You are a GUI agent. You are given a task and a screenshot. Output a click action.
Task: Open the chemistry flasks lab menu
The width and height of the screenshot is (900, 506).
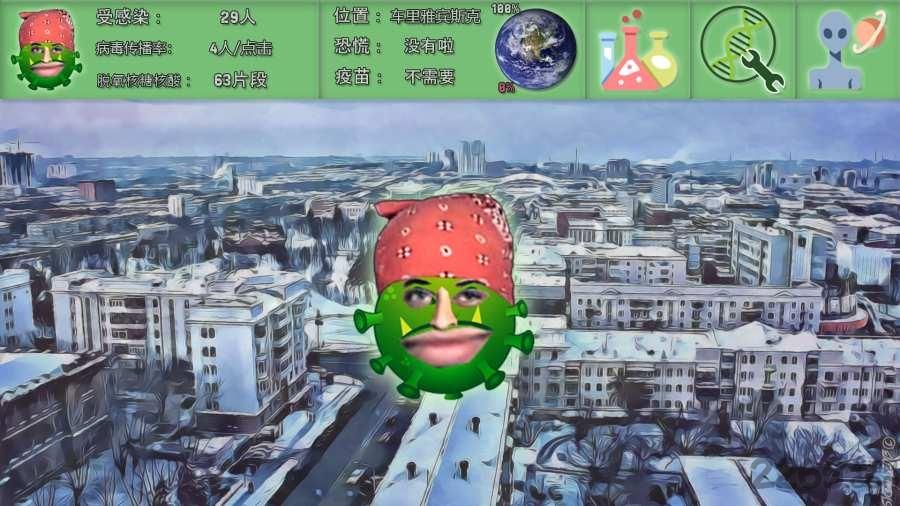[x=638, y=50]
